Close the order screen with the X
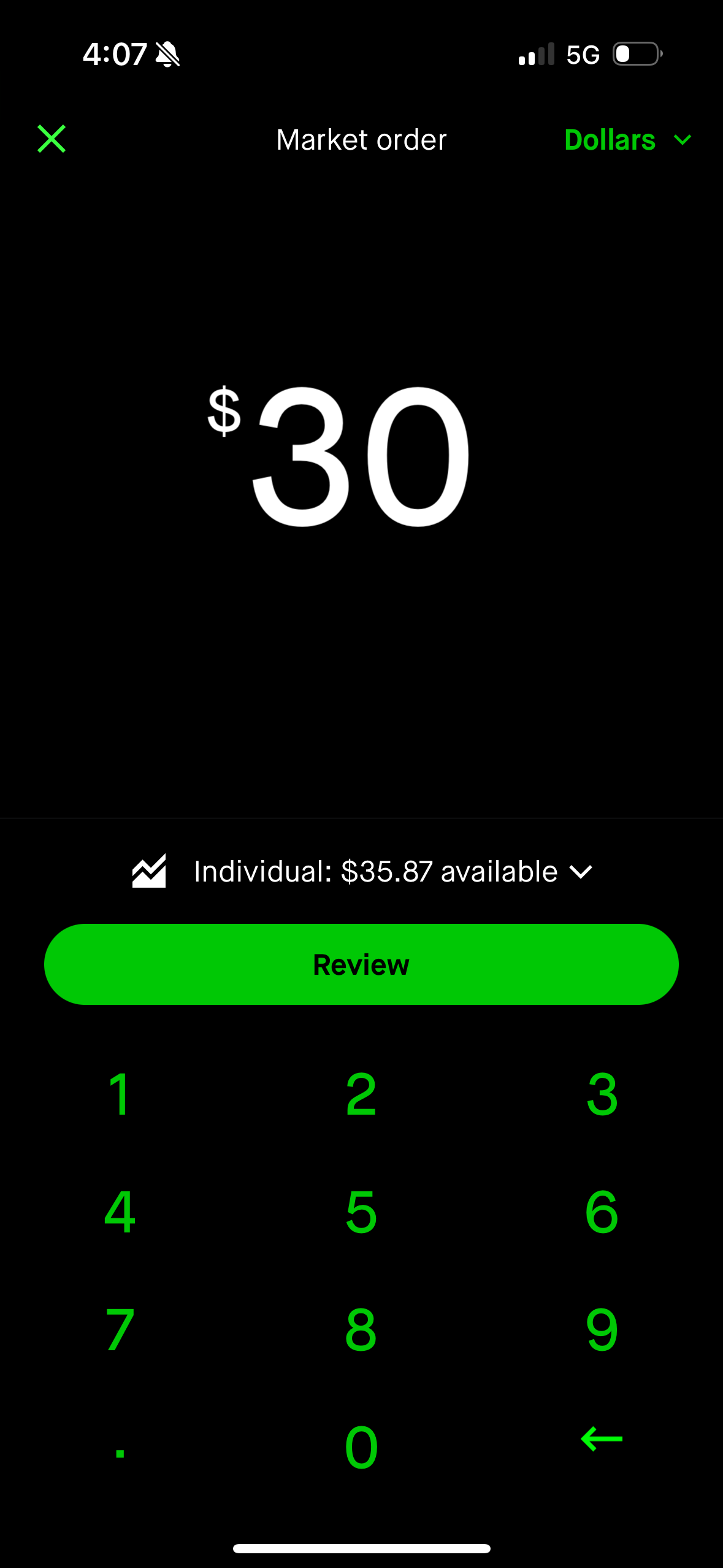Viewport: 723px width, 1568px height. click(52, 140)
